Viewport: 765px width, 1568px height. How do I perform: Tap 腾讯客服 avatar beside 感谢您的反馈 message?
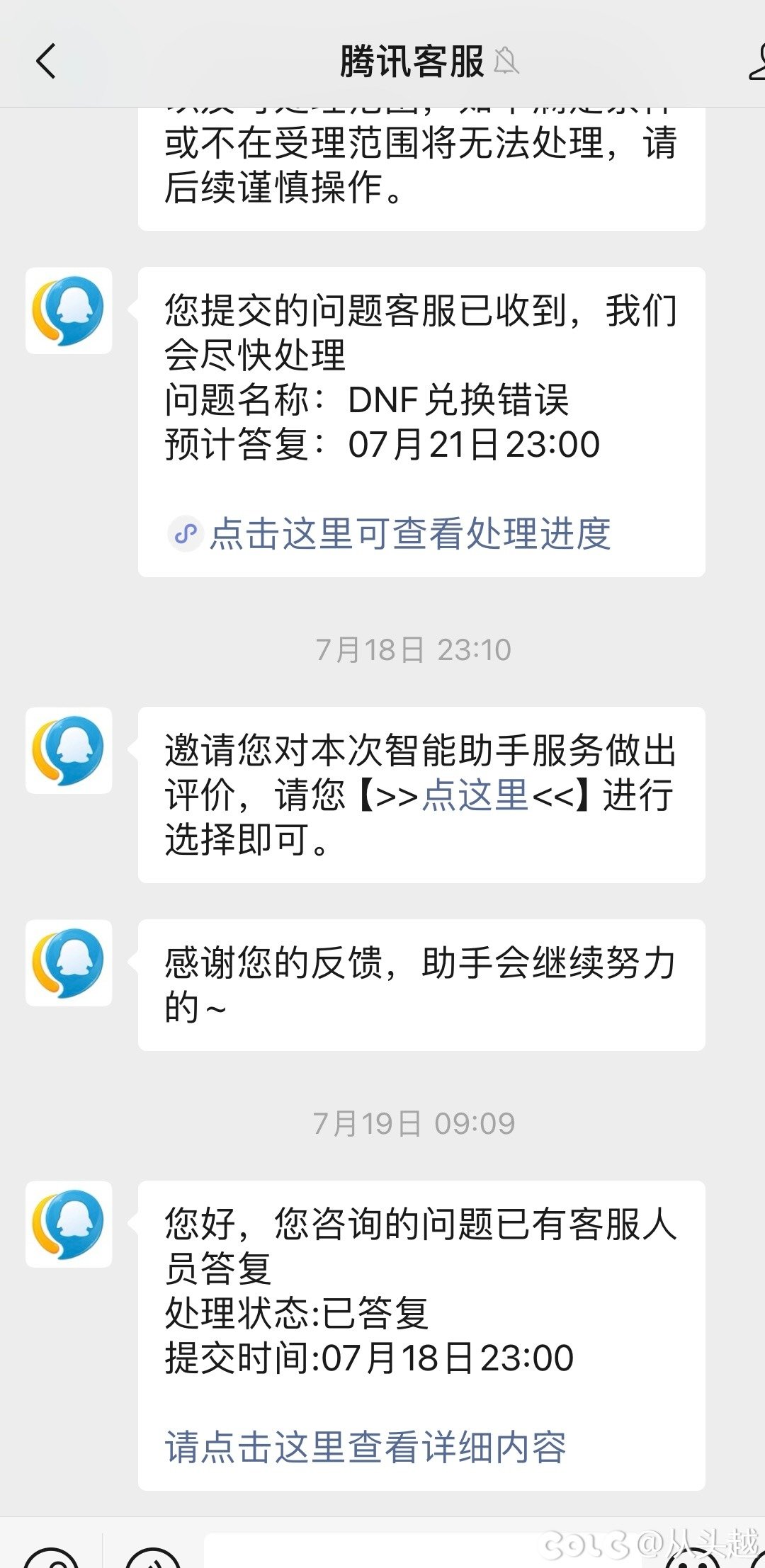coord(69,963)
